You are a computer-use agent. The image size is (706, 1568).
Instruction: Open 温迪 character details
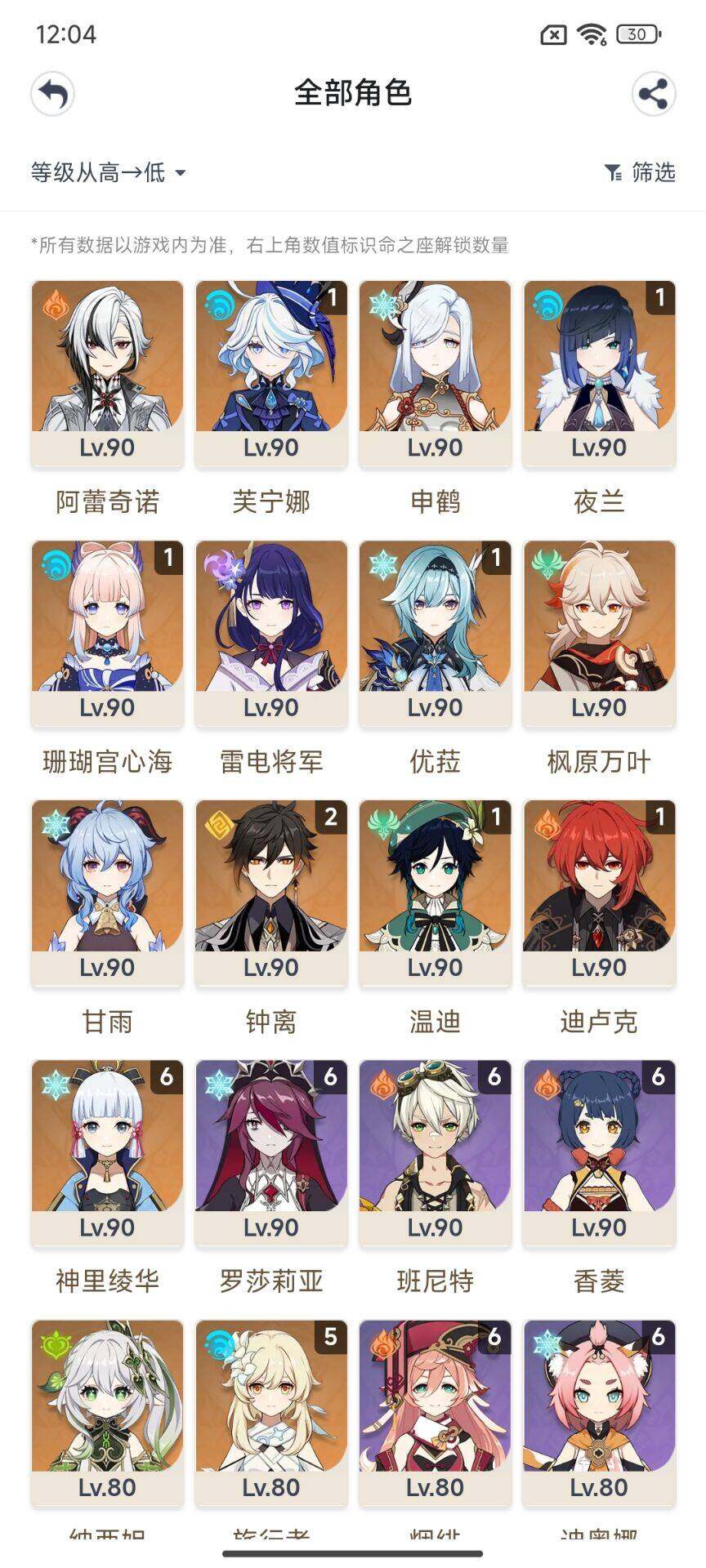click(x=435, y=893)
